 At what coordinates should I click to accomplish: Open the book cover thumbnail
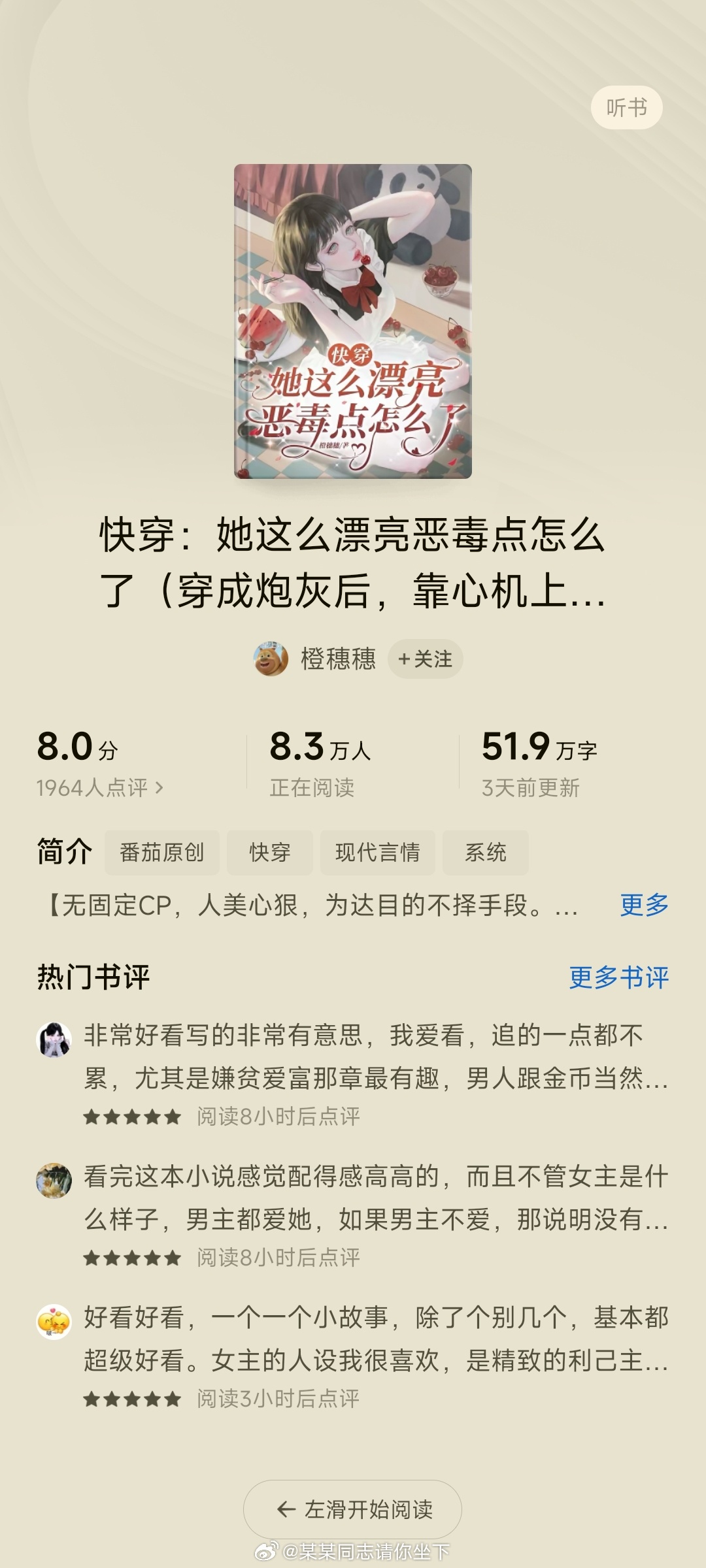coord(353,320)
